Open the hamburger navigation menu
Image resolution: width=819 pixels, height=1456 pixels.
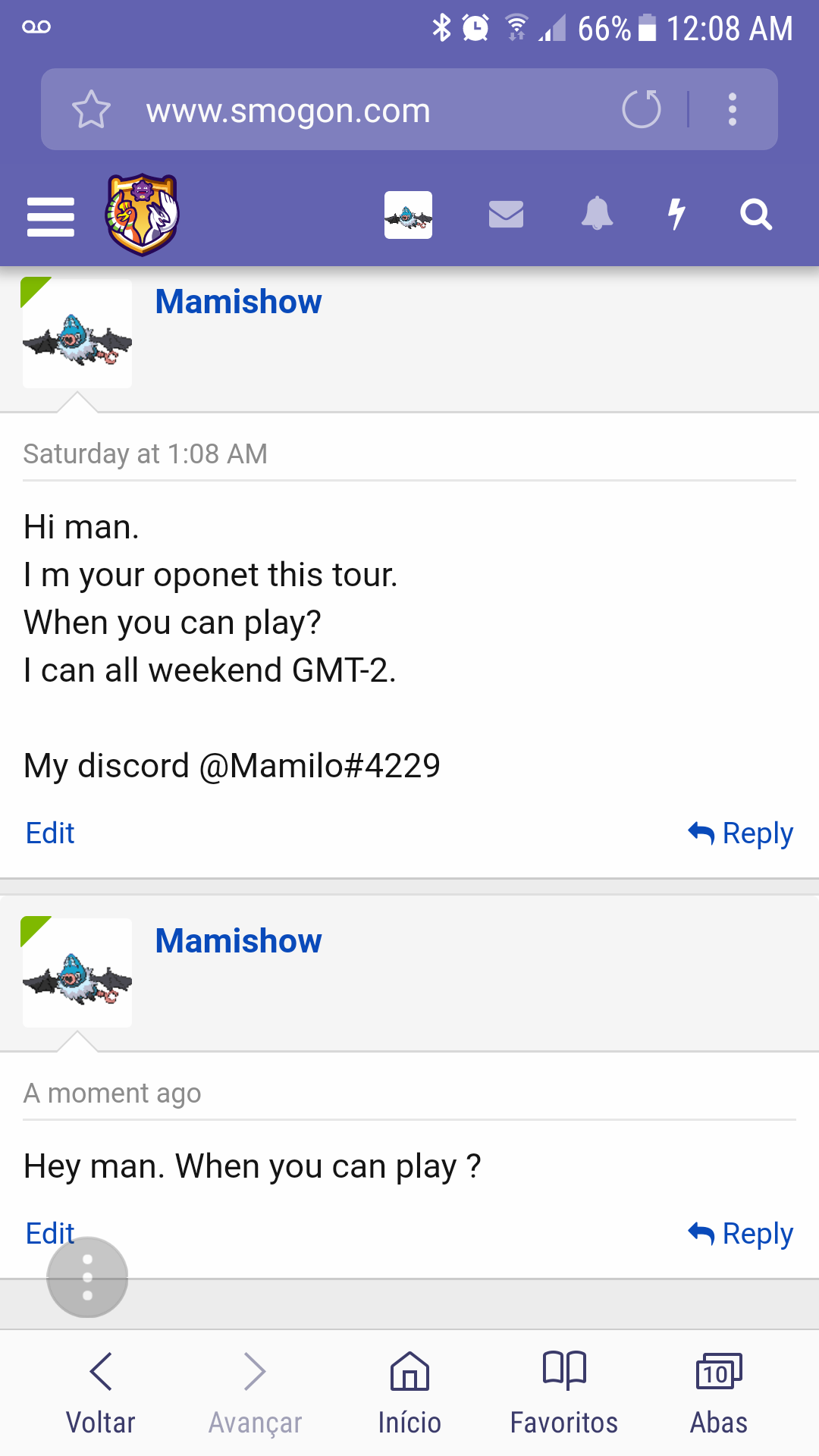51,217
